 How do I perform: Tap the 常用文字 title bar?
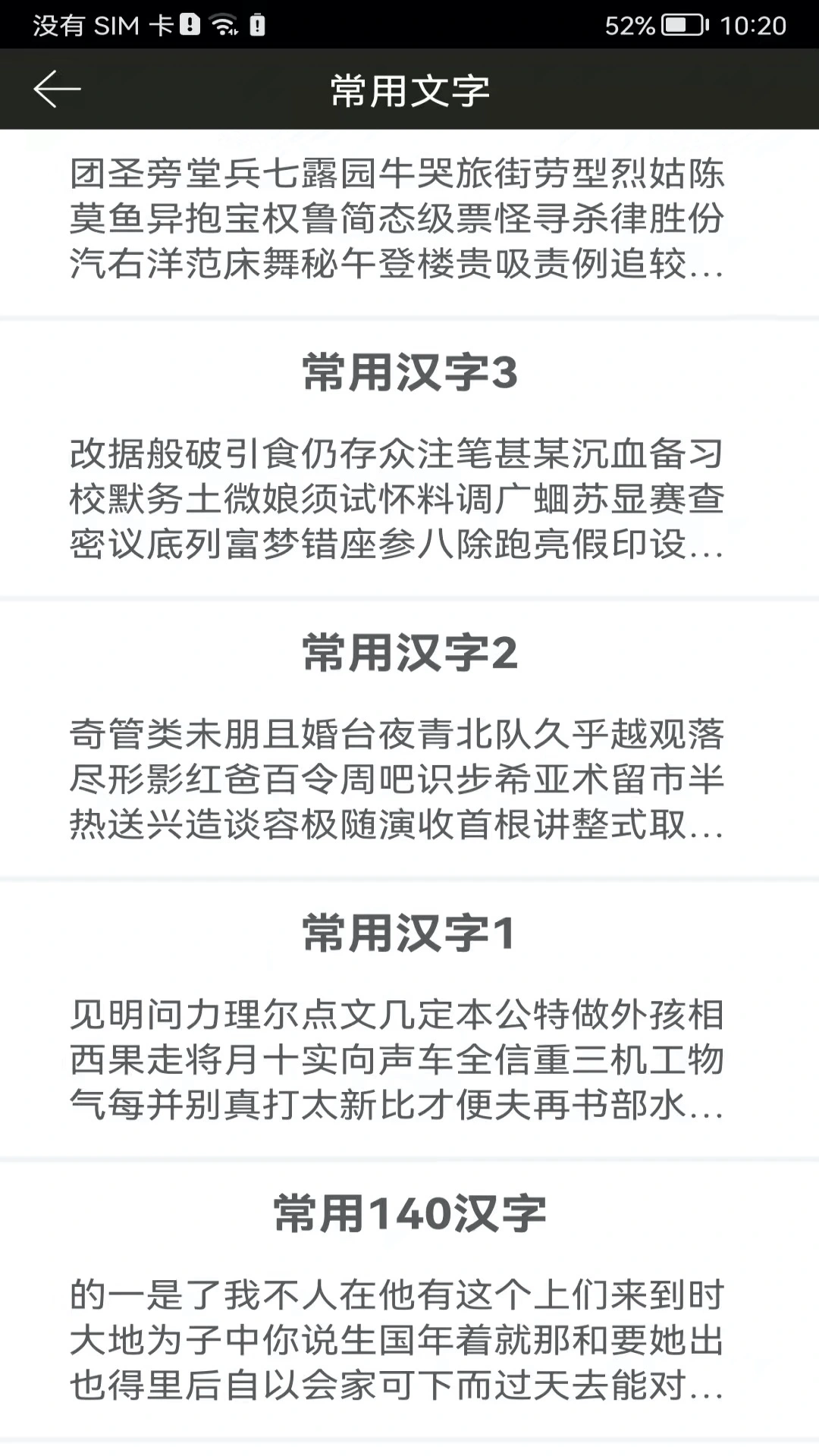[x=409, y=89]
